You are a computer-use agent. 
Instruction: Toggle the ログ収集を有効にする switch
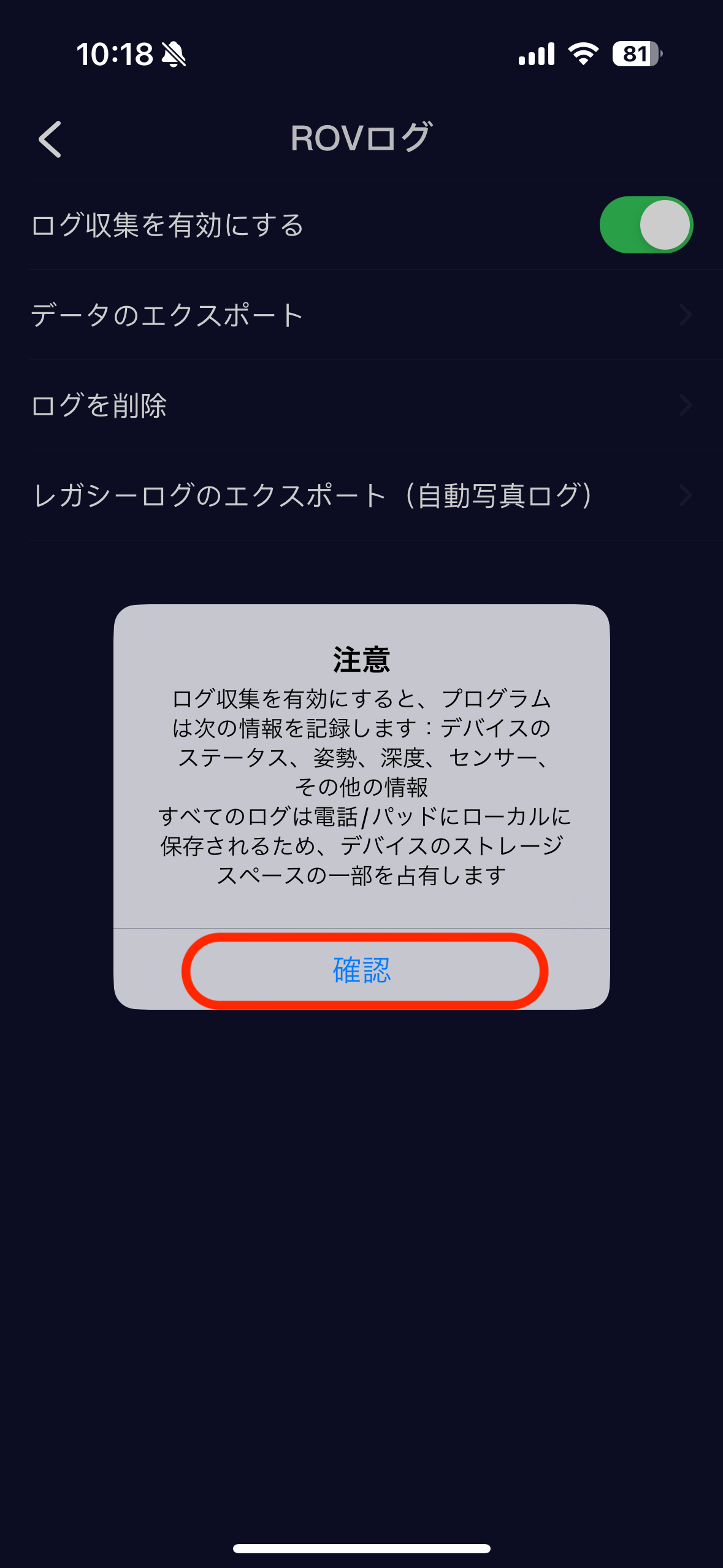click(x=646, y=225)
